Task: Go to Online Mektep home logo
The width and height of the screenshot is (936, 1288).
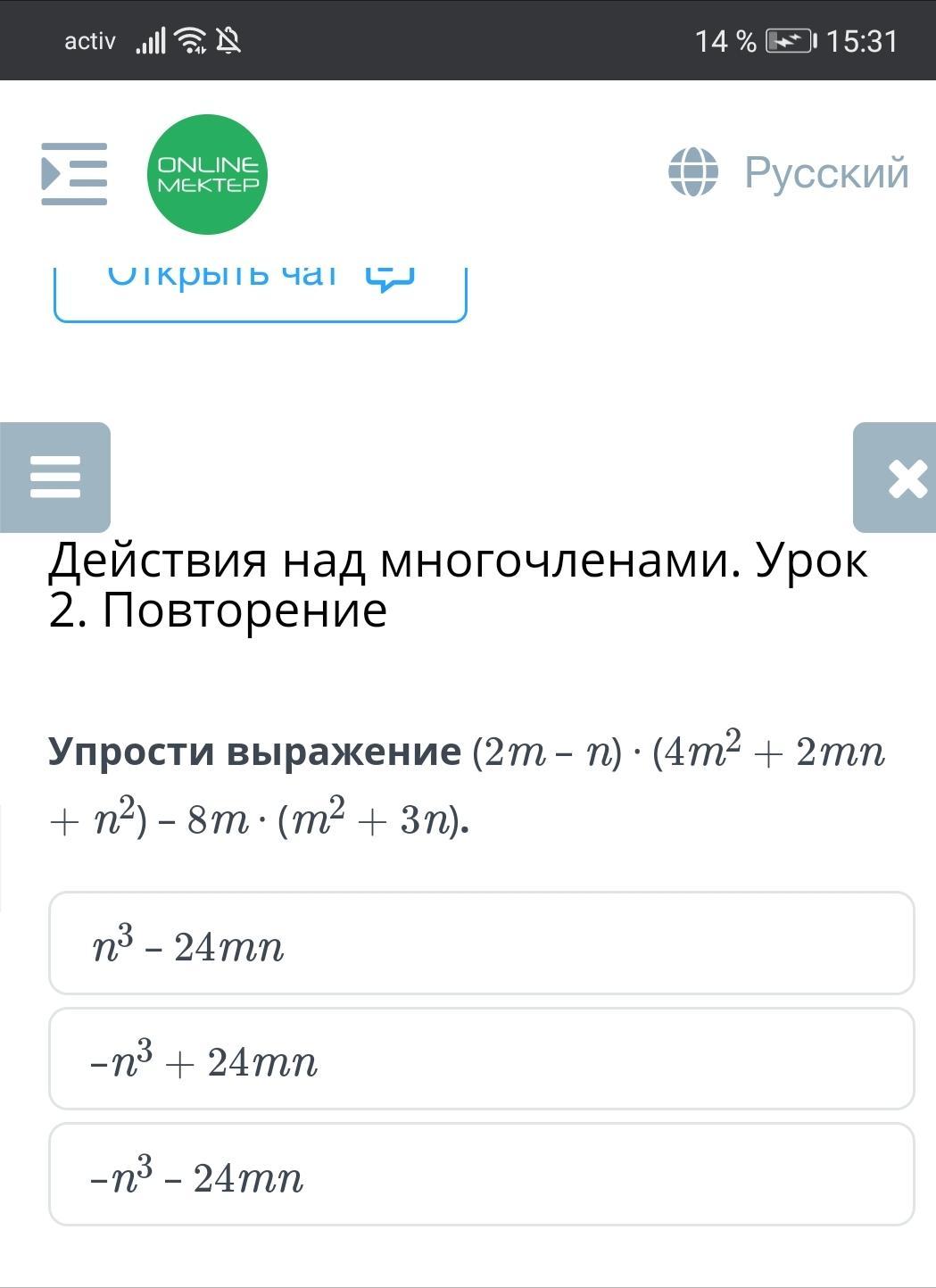Action: click(207, 175)
